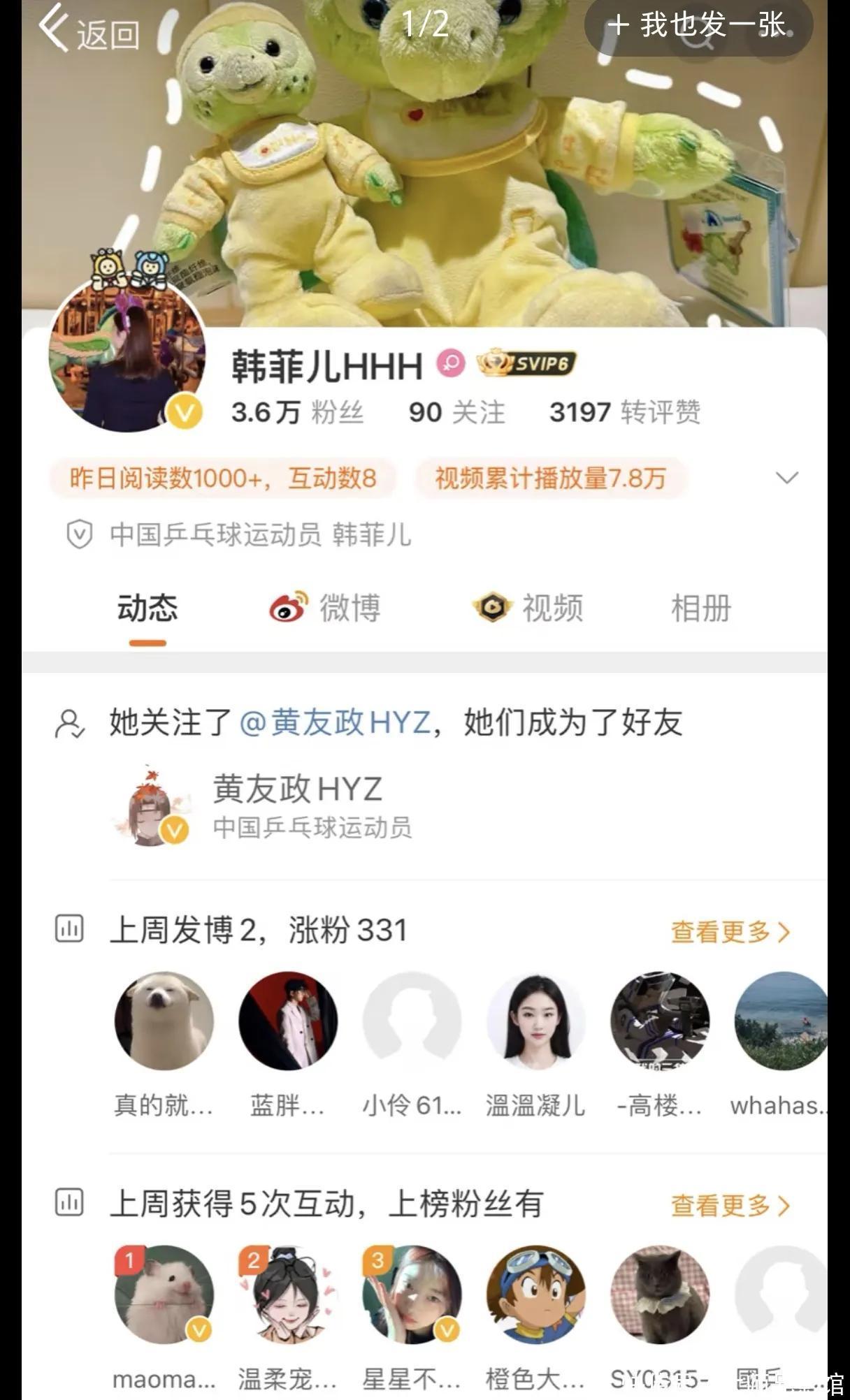850x1400 pixels.
Task: View more next to 上周发博 2, 涨粉 331
Action: pos(730,932)
